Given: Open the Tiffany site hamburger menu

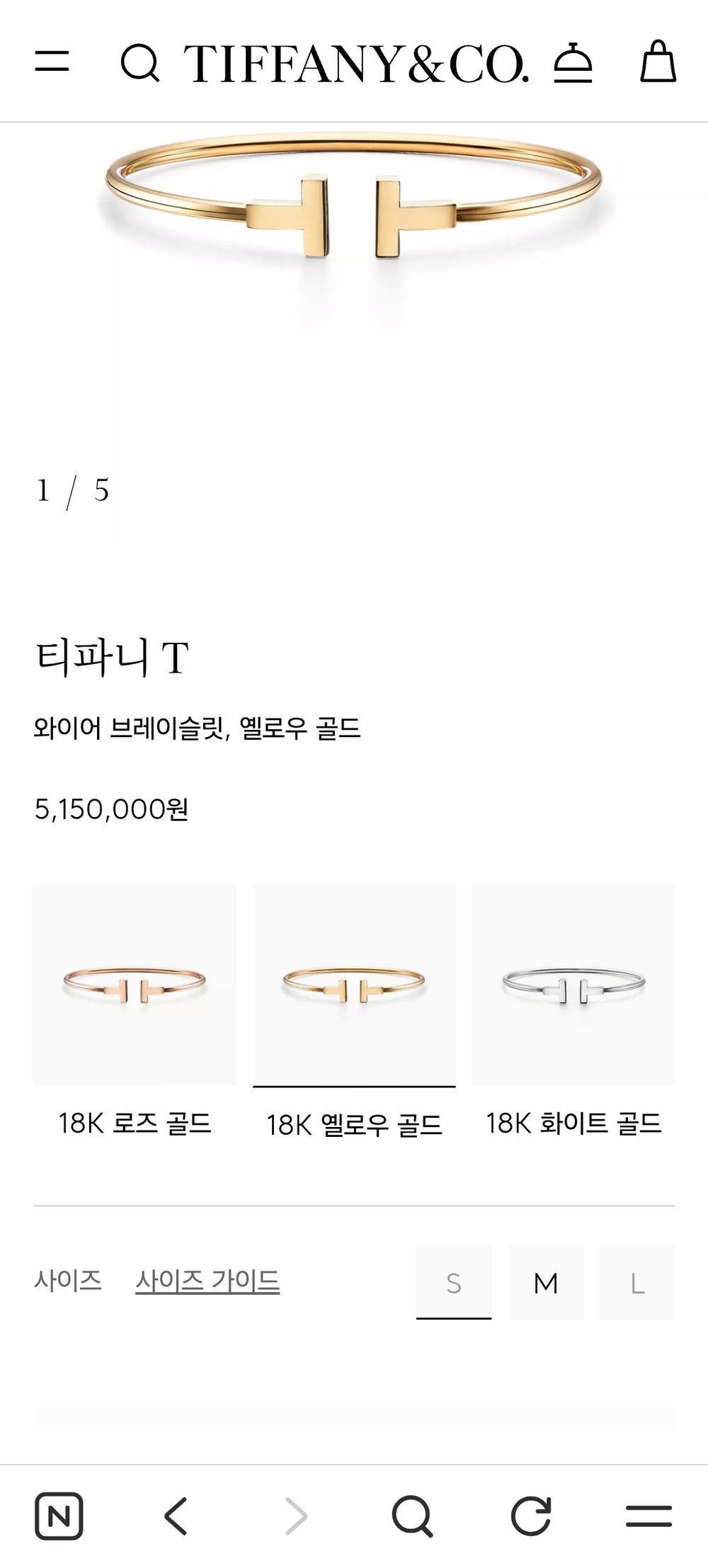Looking at the screenshot, I should tap(52, 62).
